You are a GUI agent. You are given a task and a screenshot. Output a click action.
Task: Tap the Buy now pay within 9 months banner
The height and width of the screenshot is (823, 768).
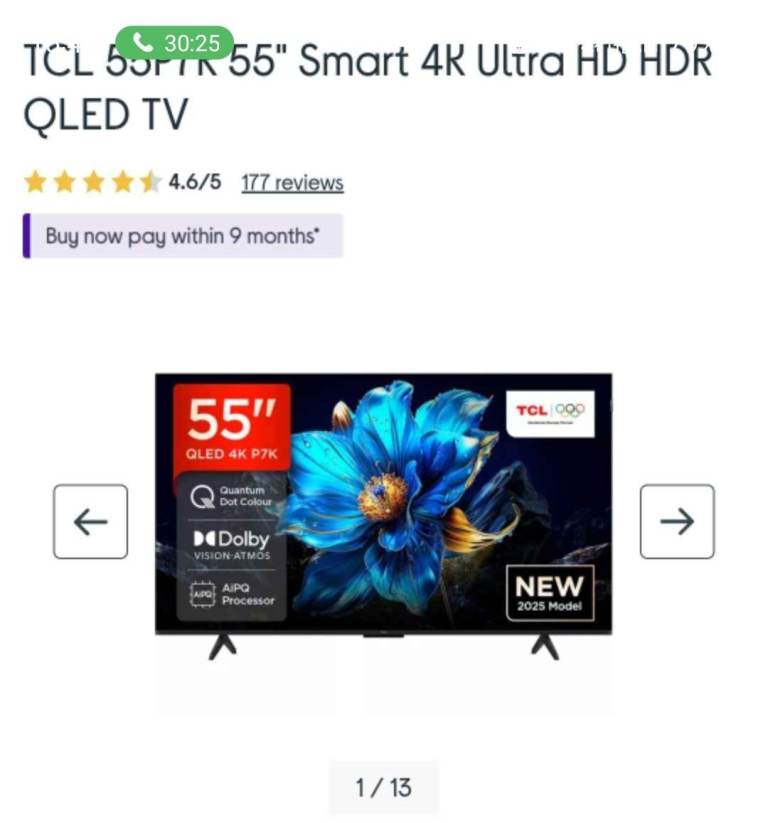click(x=183, y=237)
